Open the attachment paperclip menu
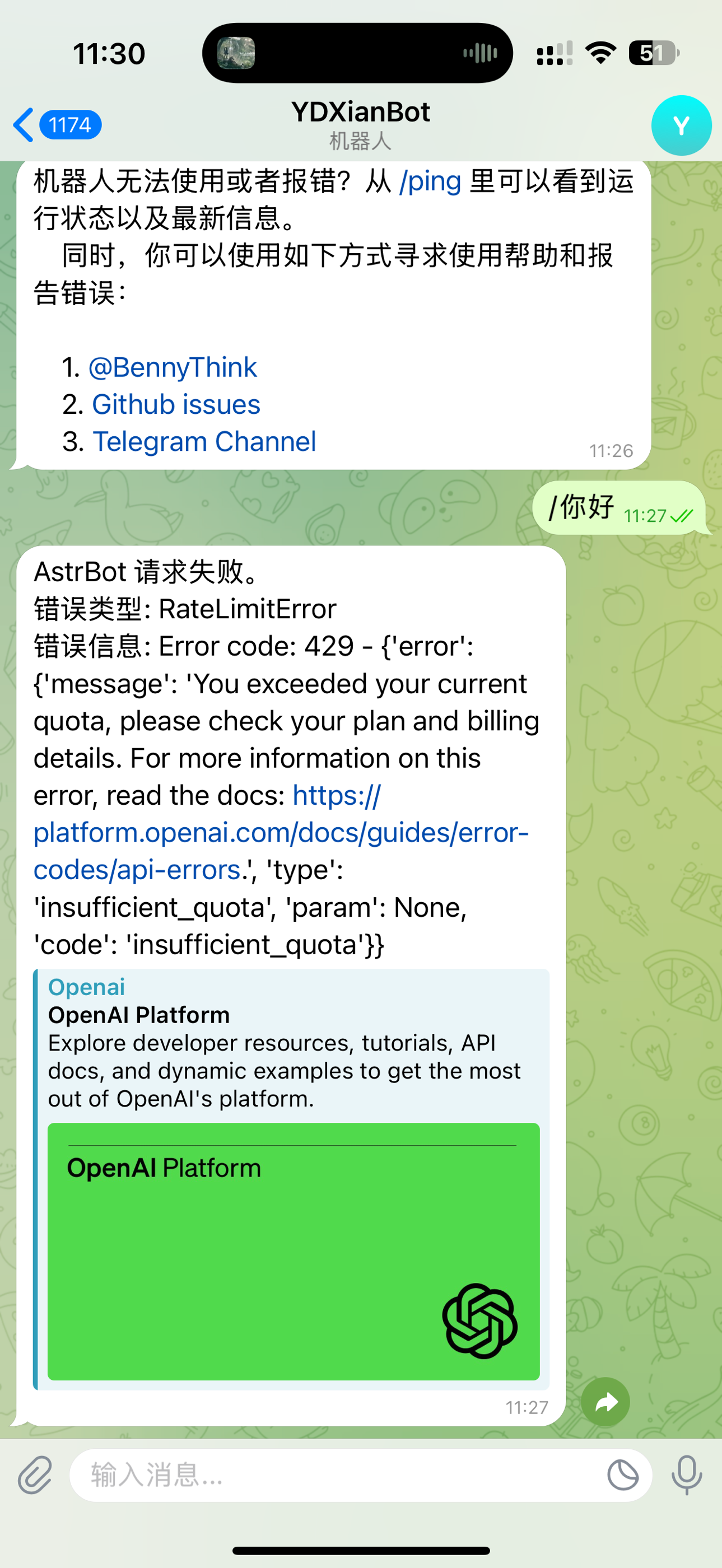This screenshot has height=1568, width=722. tap(35, 1475)
